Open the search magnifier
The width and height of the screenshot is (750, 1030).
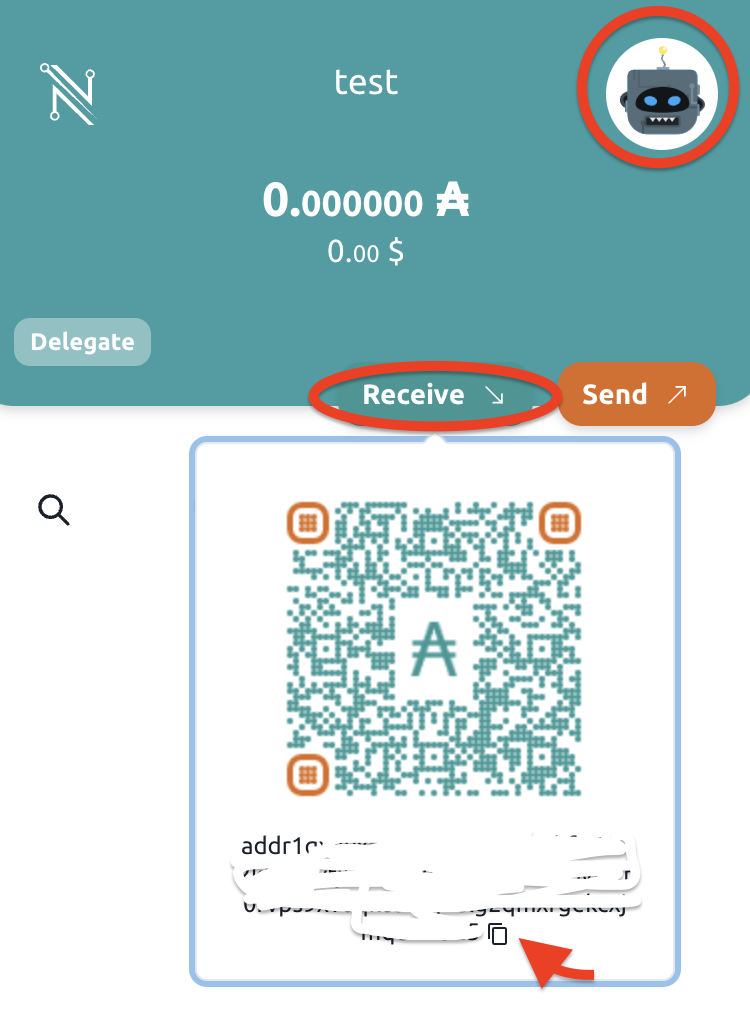(x=54, y=510)
